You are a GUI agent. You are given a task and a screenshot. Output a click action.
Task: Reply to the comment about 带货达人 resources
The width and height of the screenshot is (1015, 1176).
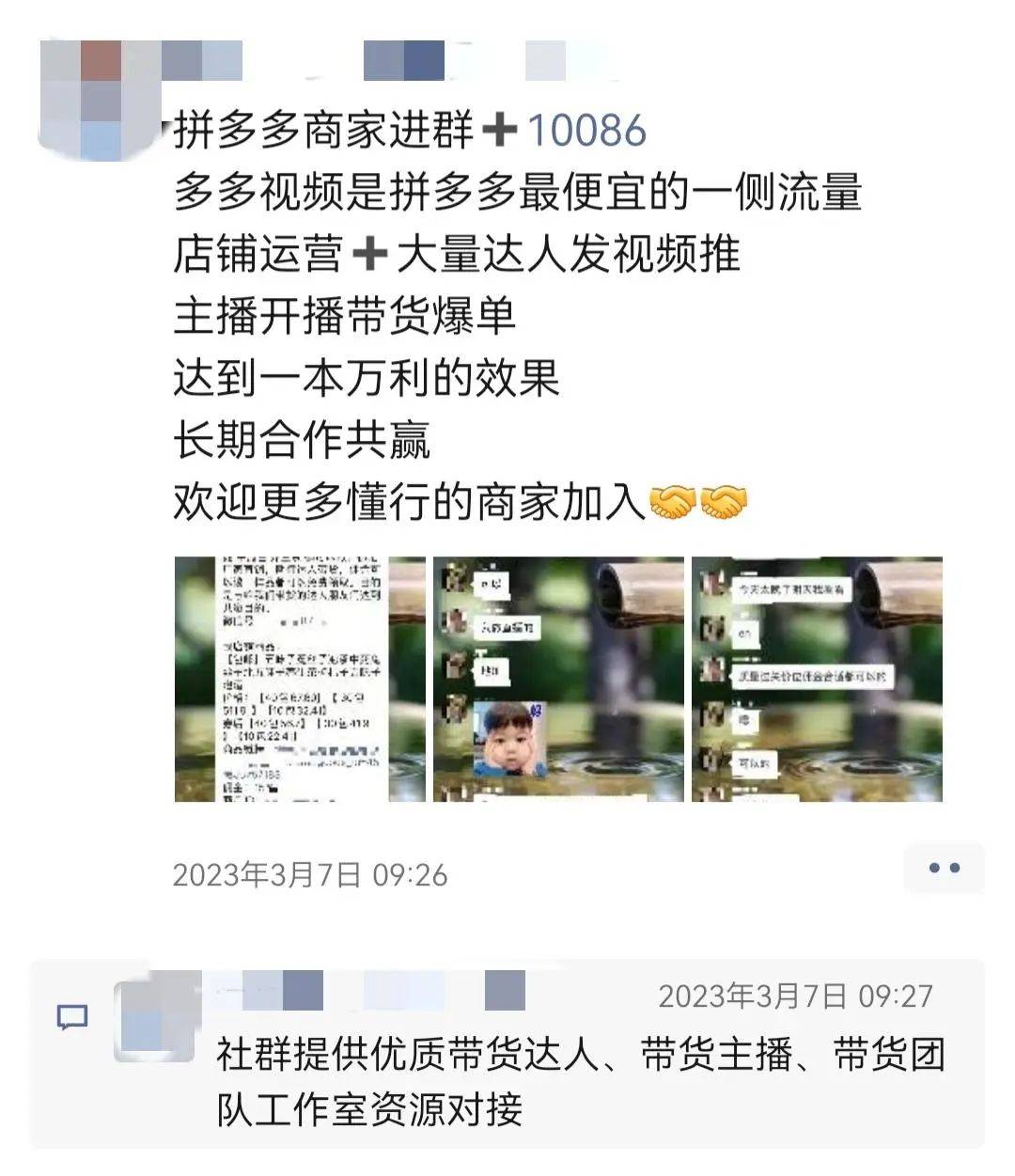(580, 1081)
